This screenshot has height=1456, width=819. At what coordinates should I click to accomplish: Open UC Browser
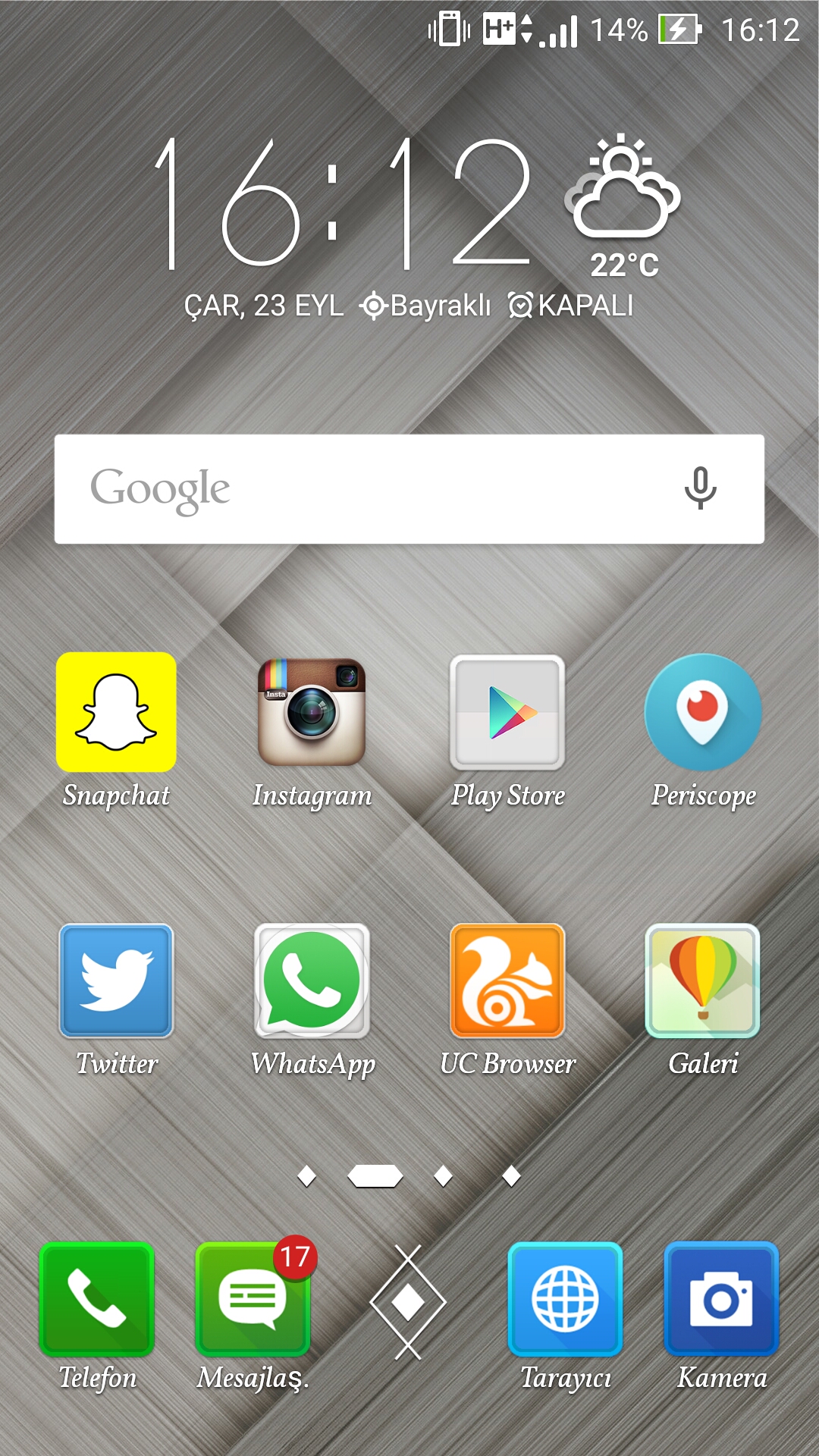click(x=507, y=981)
